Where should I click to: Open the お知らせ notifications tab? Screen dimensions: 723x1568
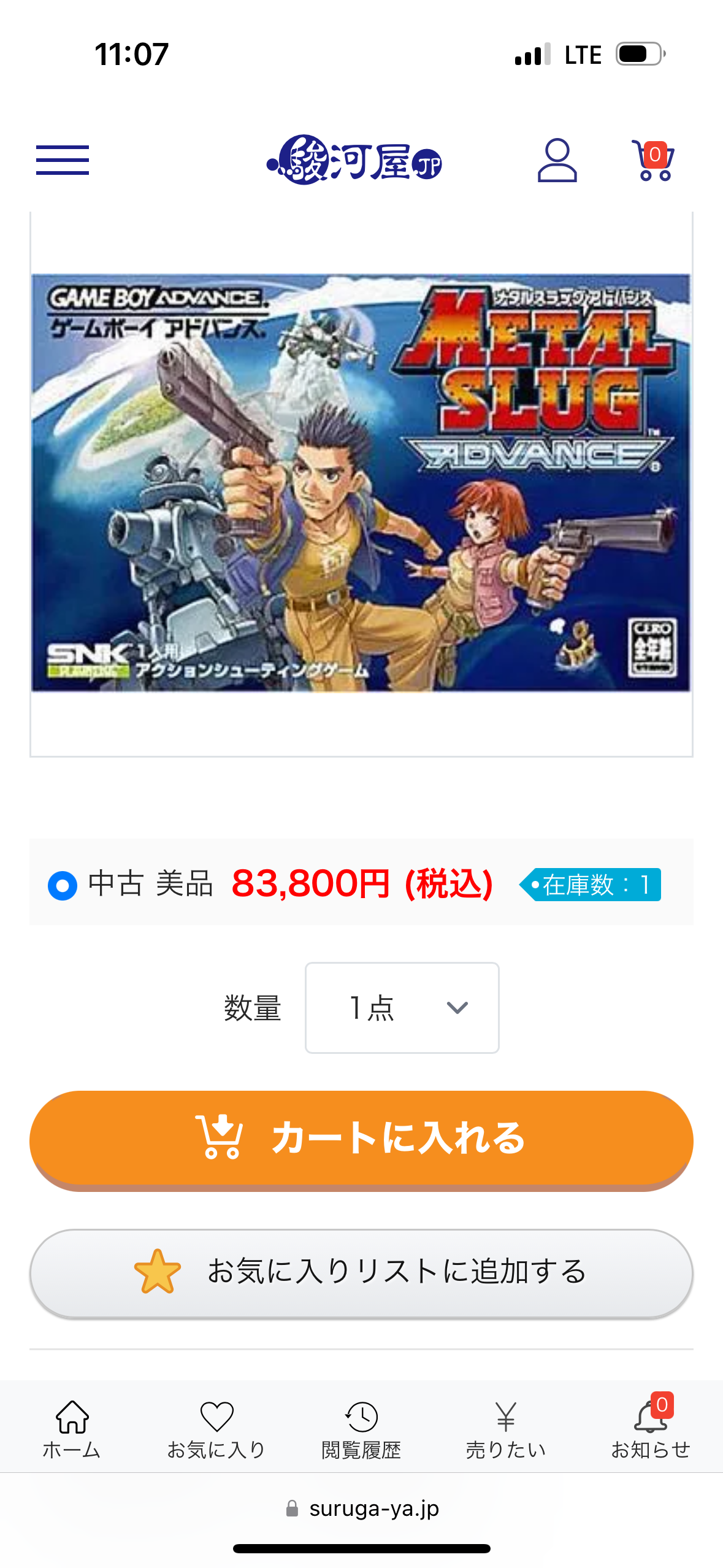coord(651,1429)
